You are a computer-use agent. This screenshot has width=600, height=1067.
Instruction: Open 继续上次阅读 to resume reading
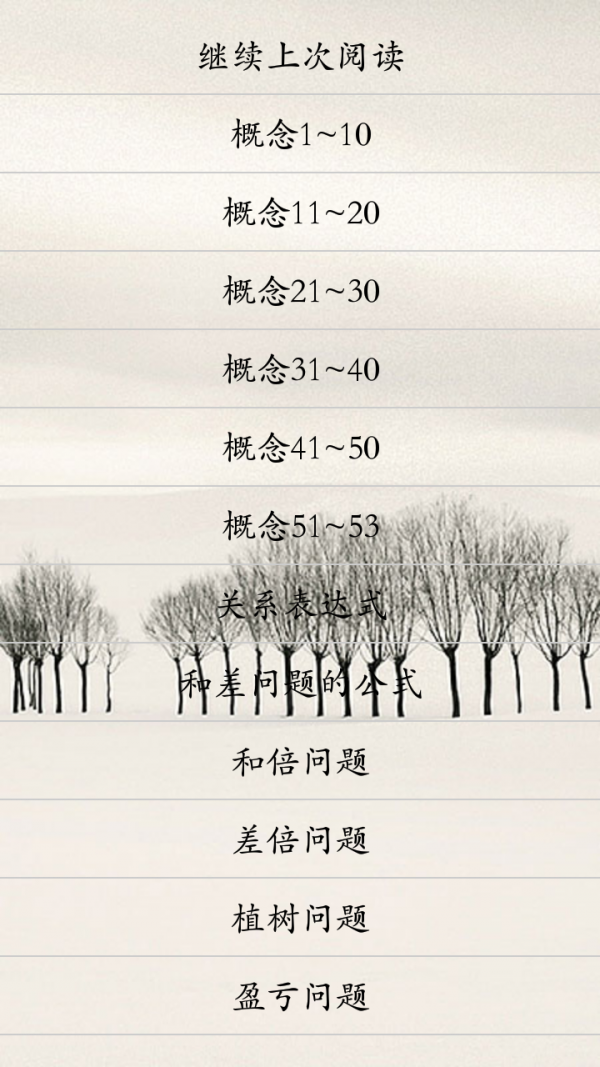pos(300,56)
